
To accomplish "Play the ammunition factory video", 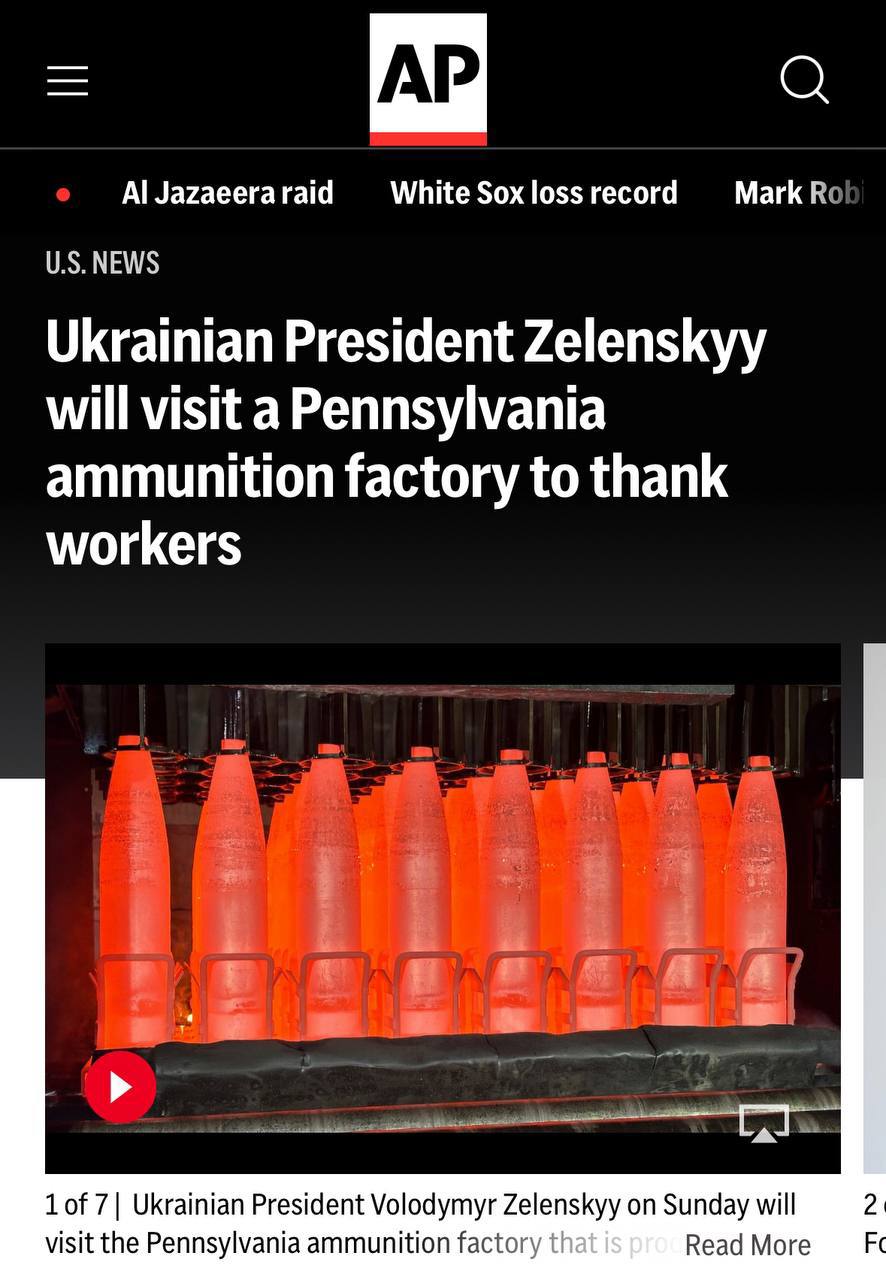I will pyautogui.click(x=120, y=1086).
